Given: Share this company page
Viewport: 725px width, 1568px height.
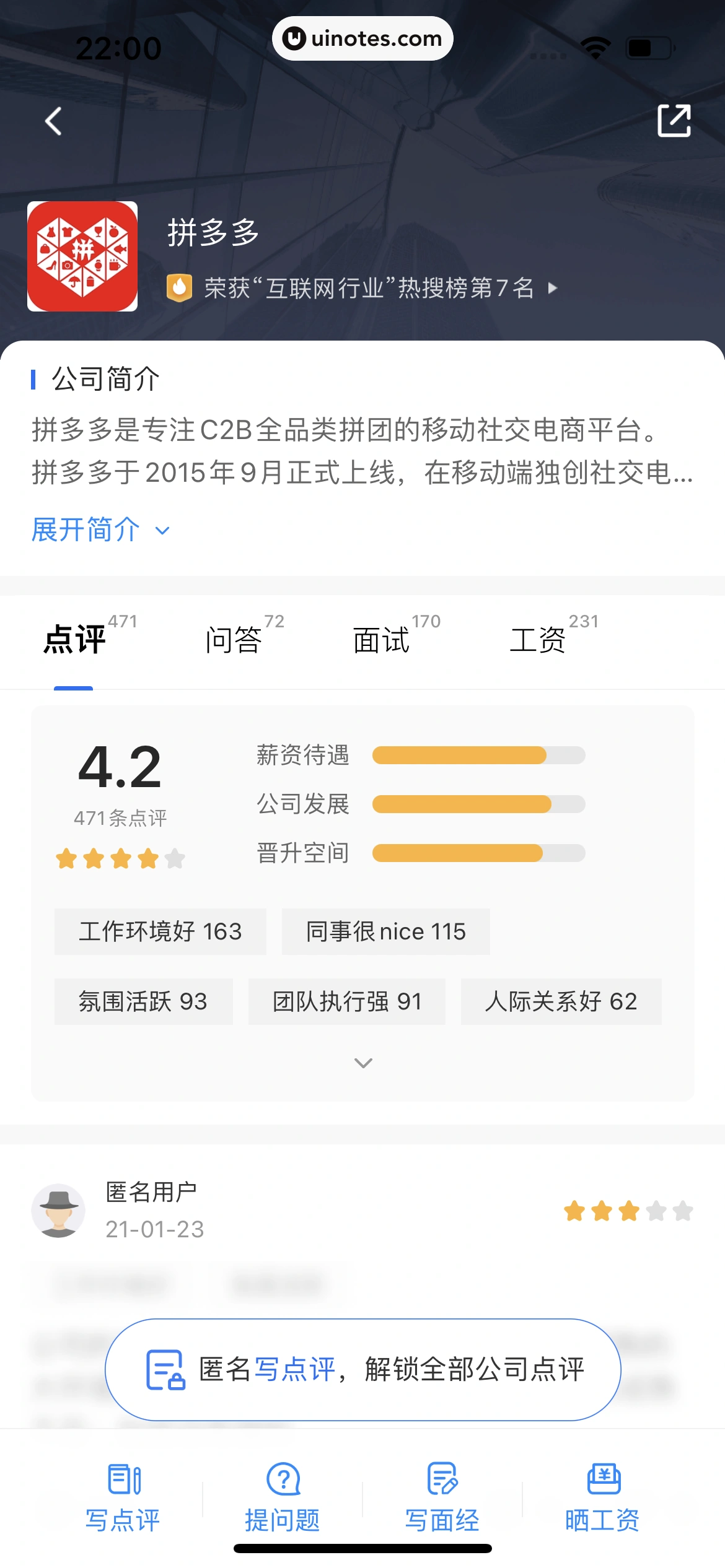Looking at the screenshot, I should [x=674, y=121].
